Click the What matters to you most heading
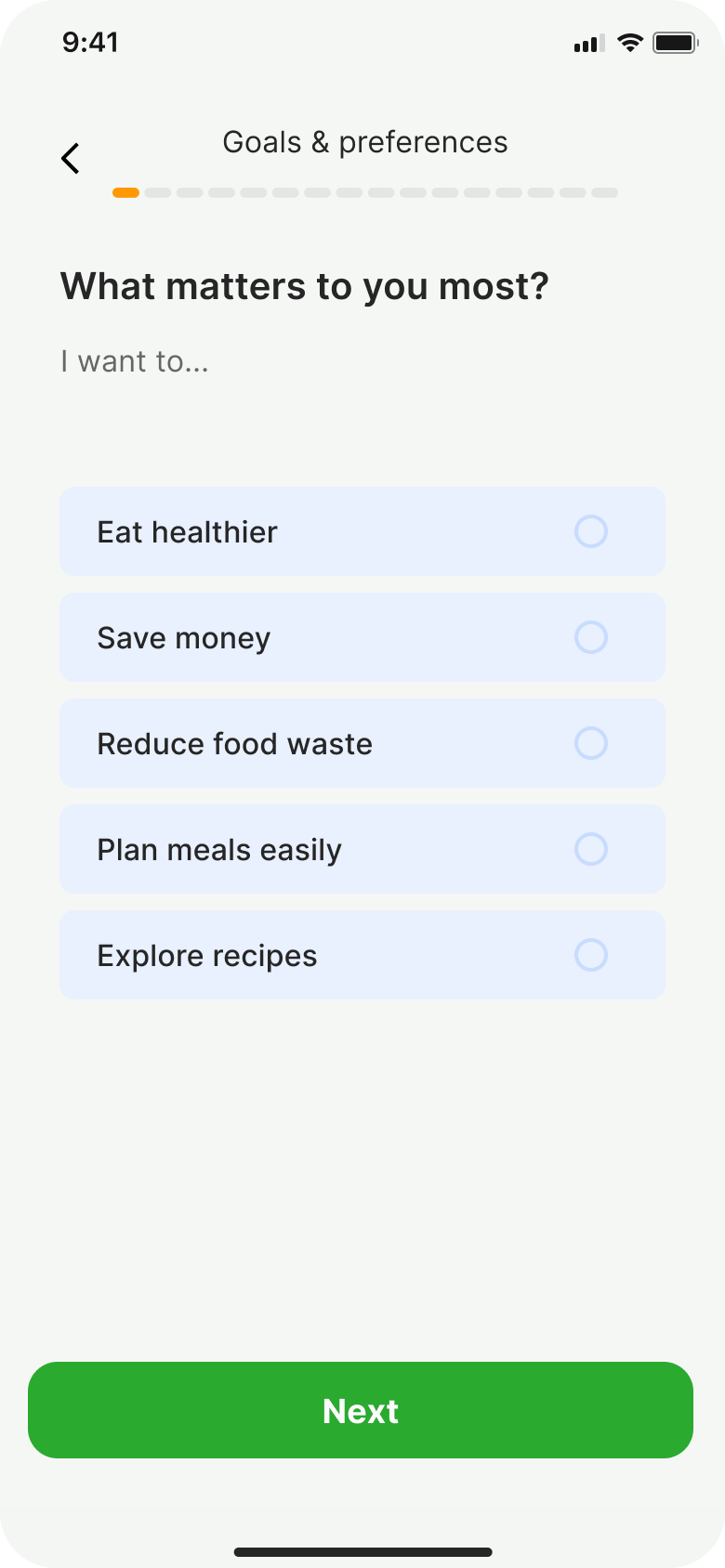The width and height of the screenshot is (725, 1568). click(305, 286)
